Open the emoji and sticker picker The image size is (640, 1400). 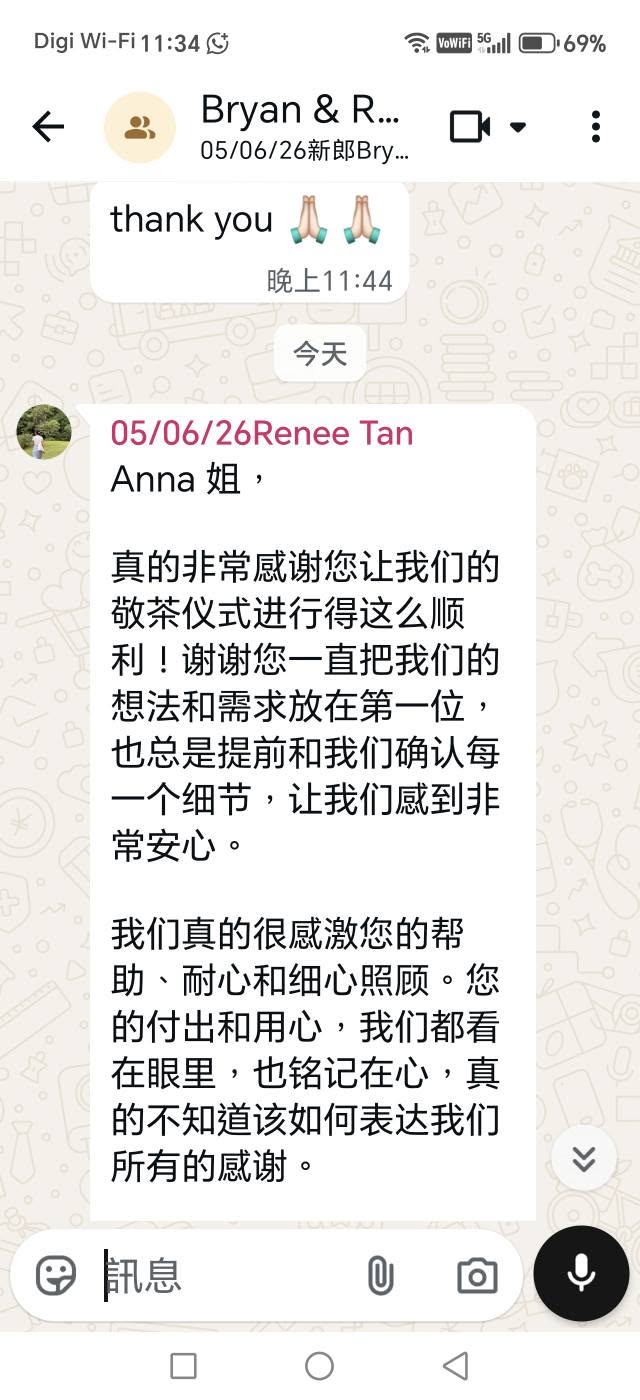[x=56, y=1276]
